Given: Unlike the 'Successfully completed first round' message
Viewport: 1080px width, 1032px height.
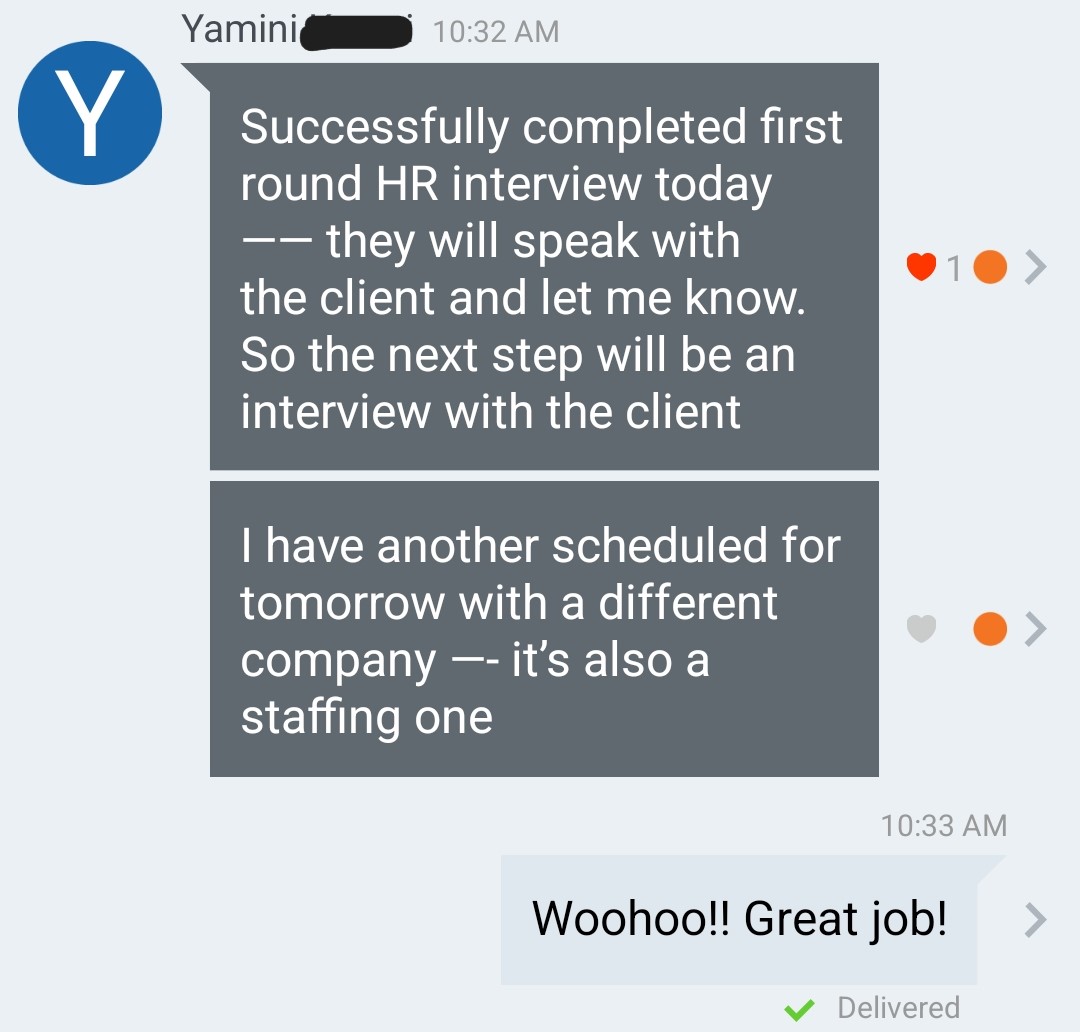Looking at the screenshot, I should 920,267.
